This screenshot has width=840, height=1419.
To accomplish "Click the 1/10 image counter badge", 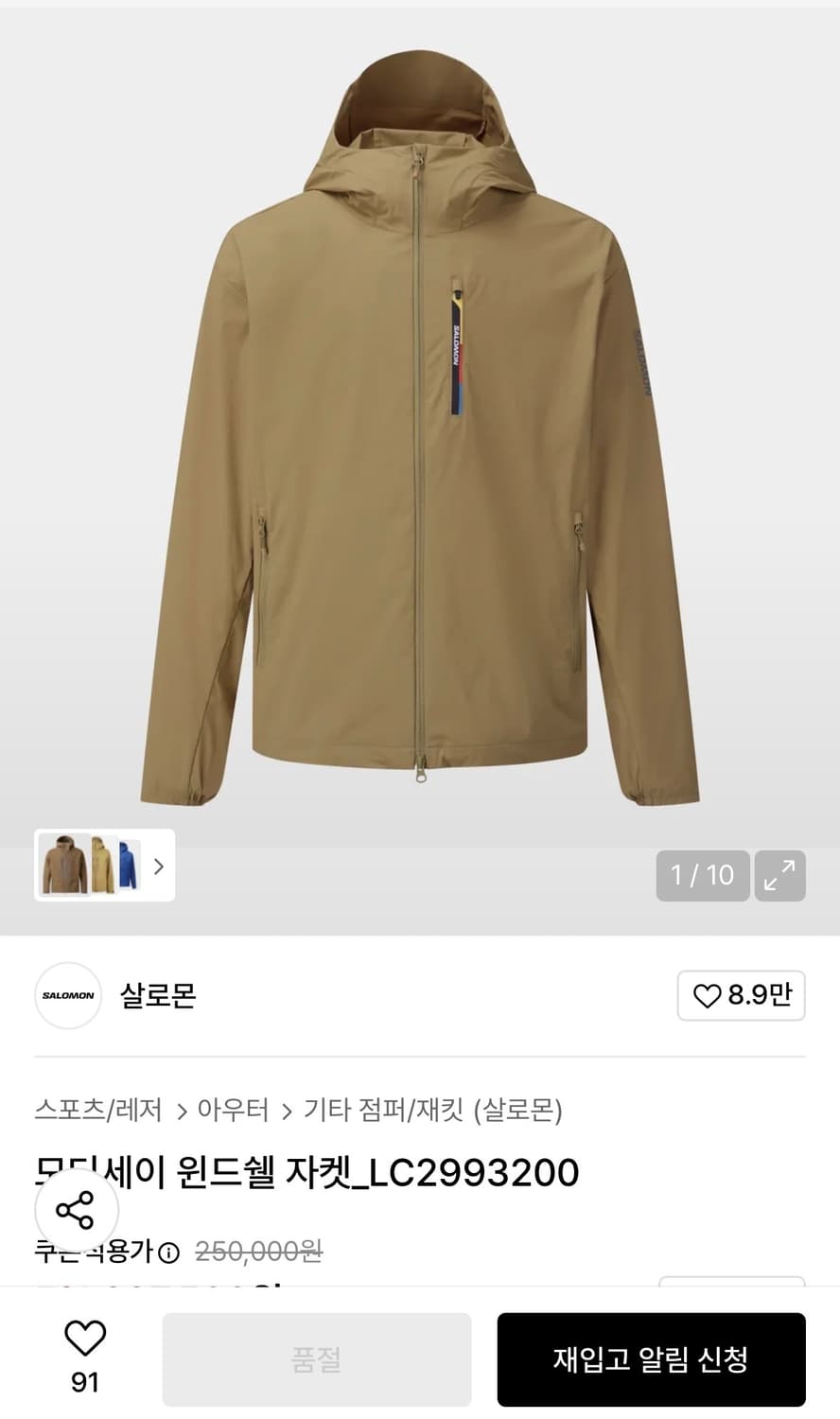I will click(703, 876).
